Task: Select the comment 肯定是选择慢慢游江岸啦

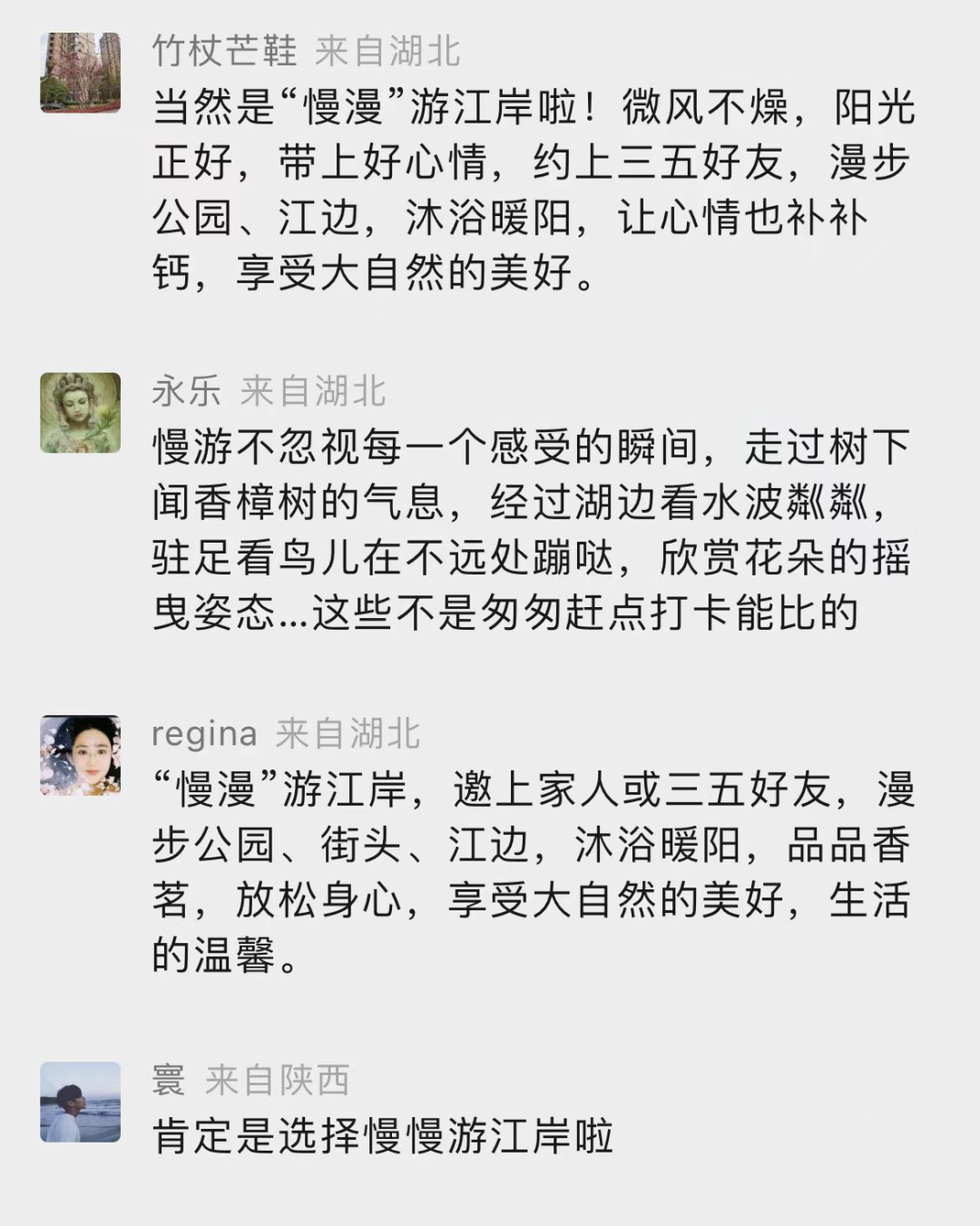Action: 383,1136
